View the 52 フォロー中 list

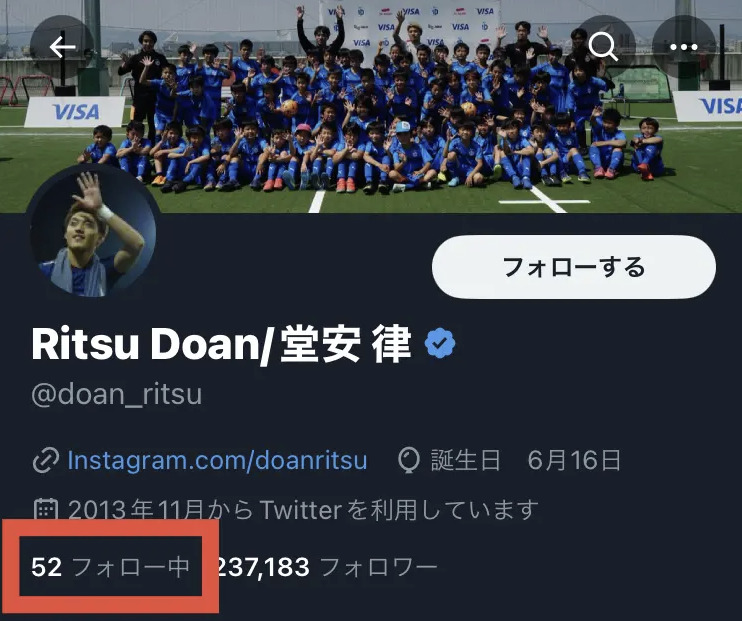110,568
